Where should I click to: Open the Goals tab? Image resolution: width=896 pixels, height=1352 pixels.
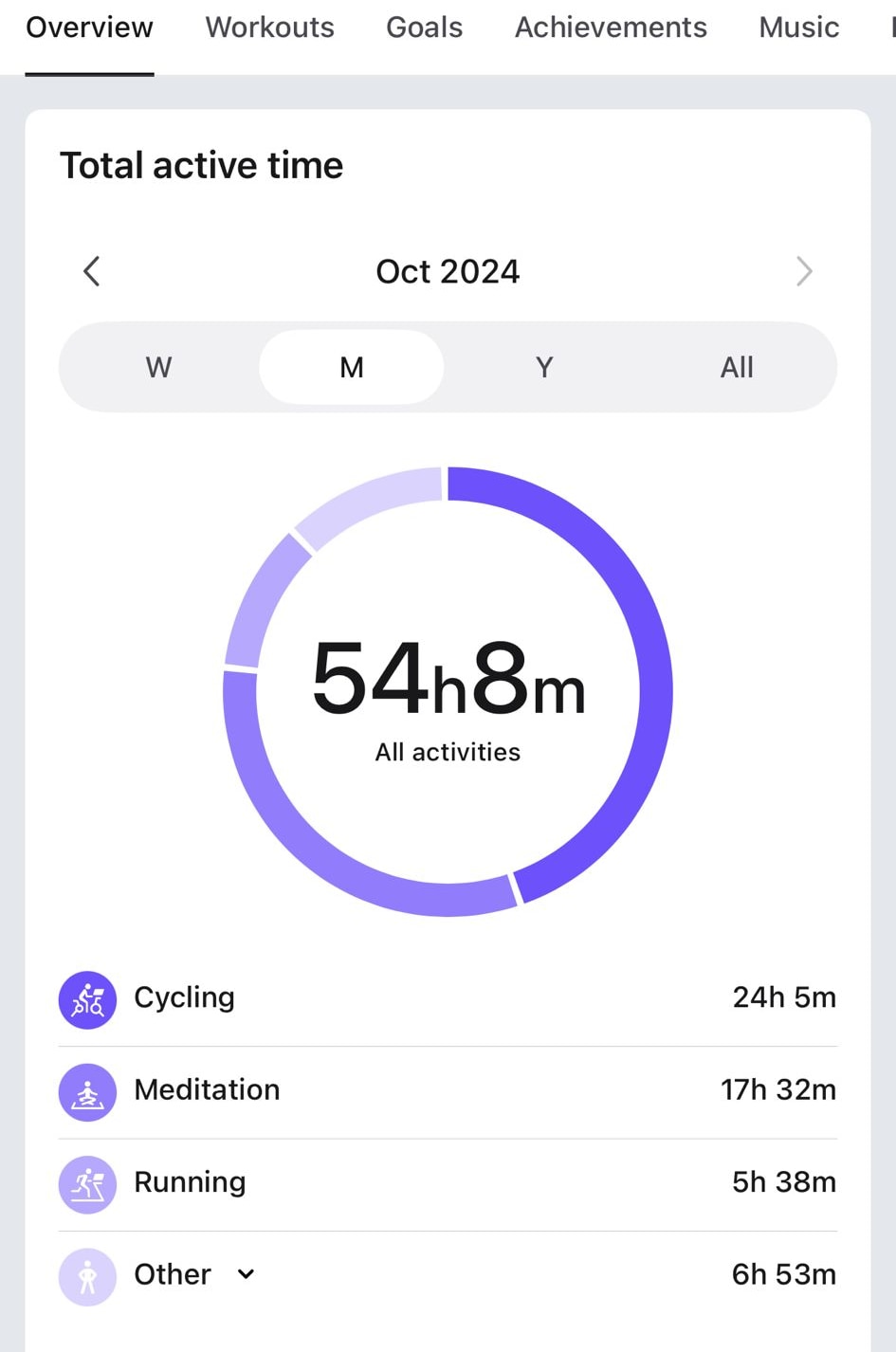point(424,27)
